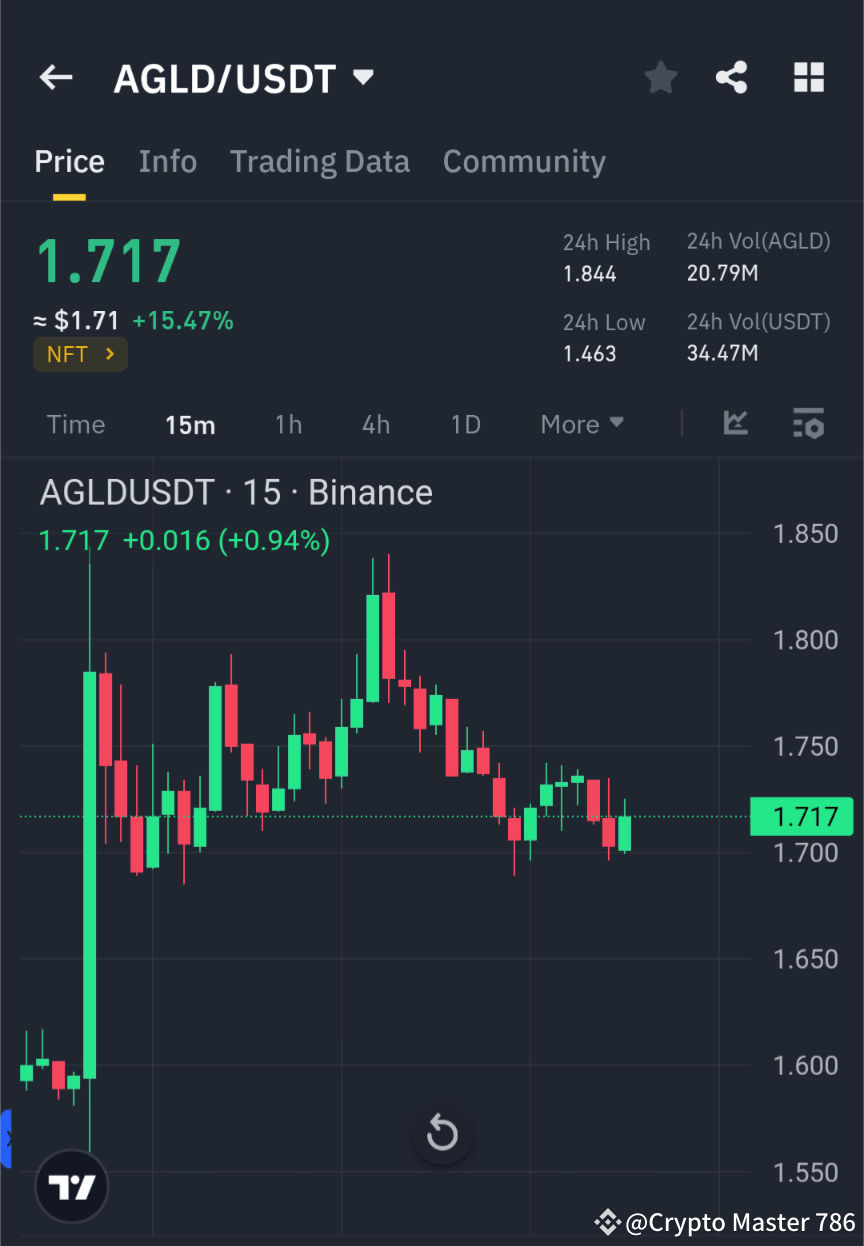Open chart settings gear icon
The image size is (864, 1246).
(x=808, y=424)
